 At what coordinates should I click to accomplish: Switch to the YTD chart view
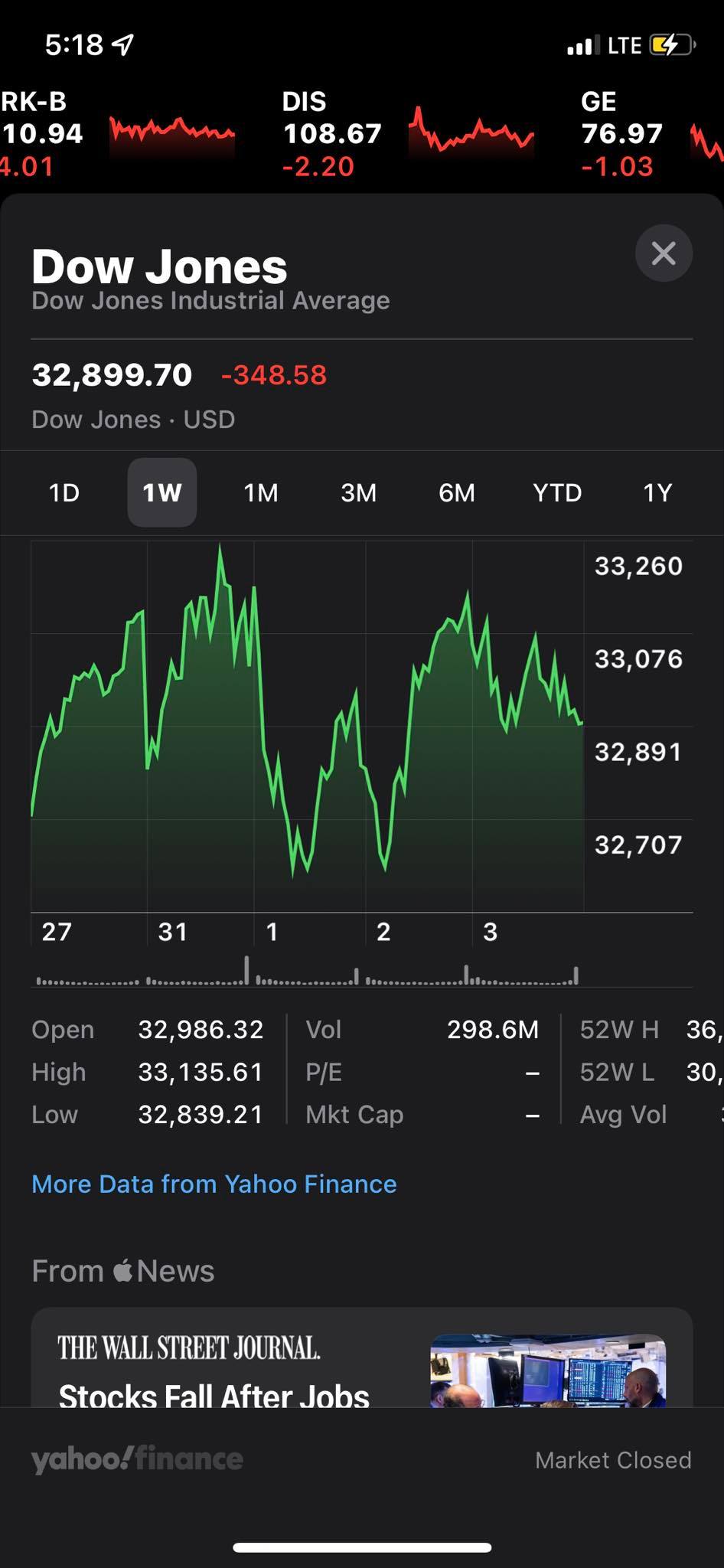pos(558,493)
